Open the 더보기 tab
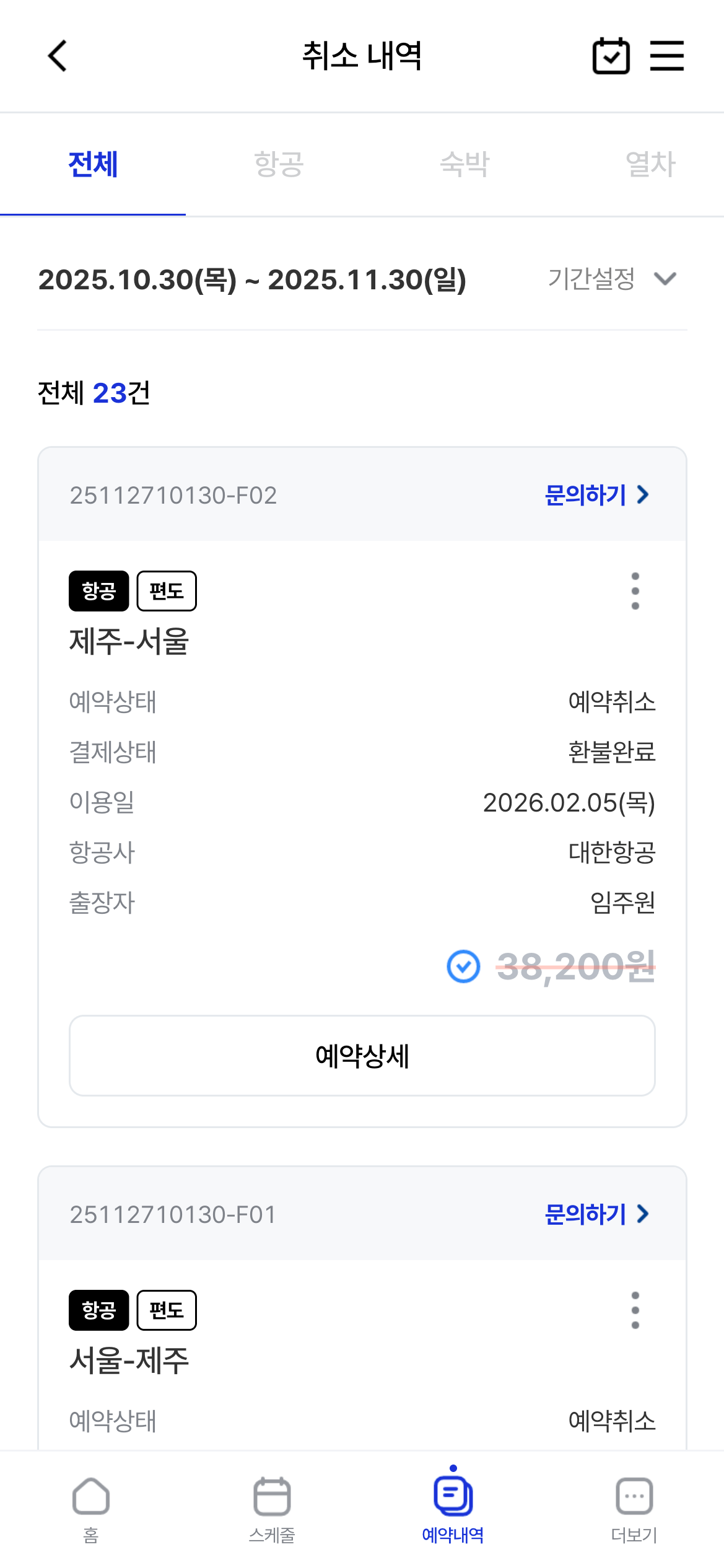The image size is (724, 1568). click(634, 1509)
